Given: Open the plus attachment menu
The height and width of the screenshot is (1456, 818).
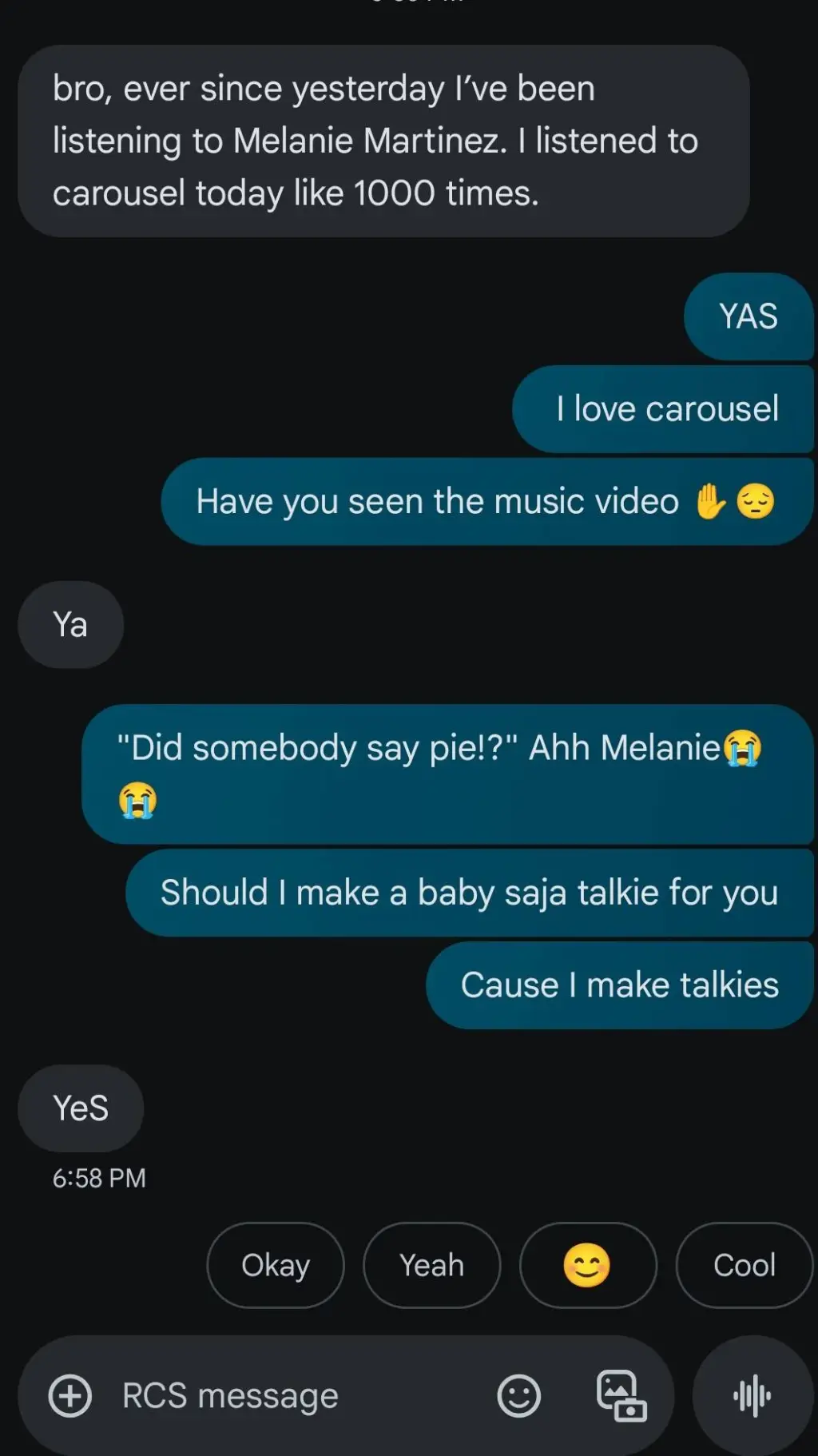Looking at the screenshot, I should pos(70,1396).
